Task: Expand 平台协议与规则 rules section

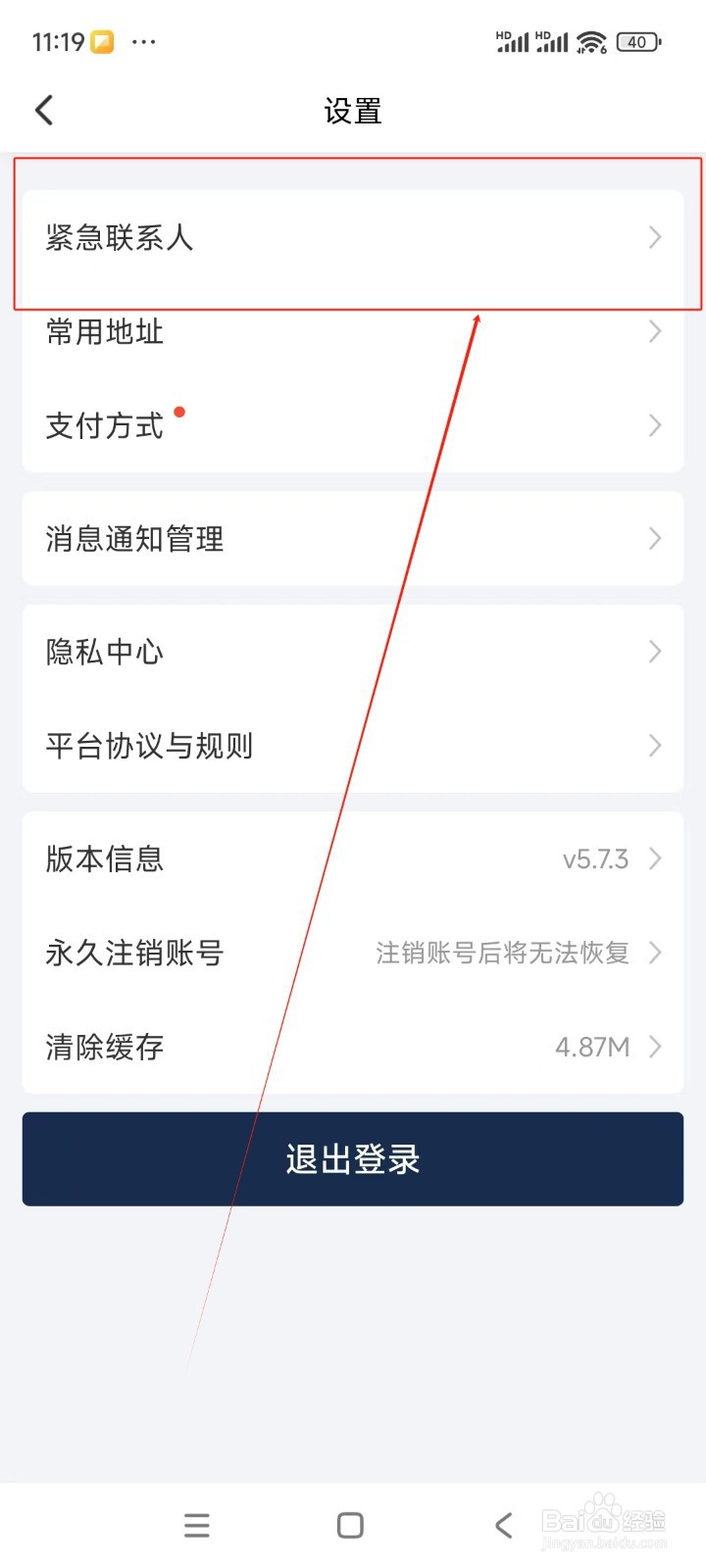Action: pos(655,746)
